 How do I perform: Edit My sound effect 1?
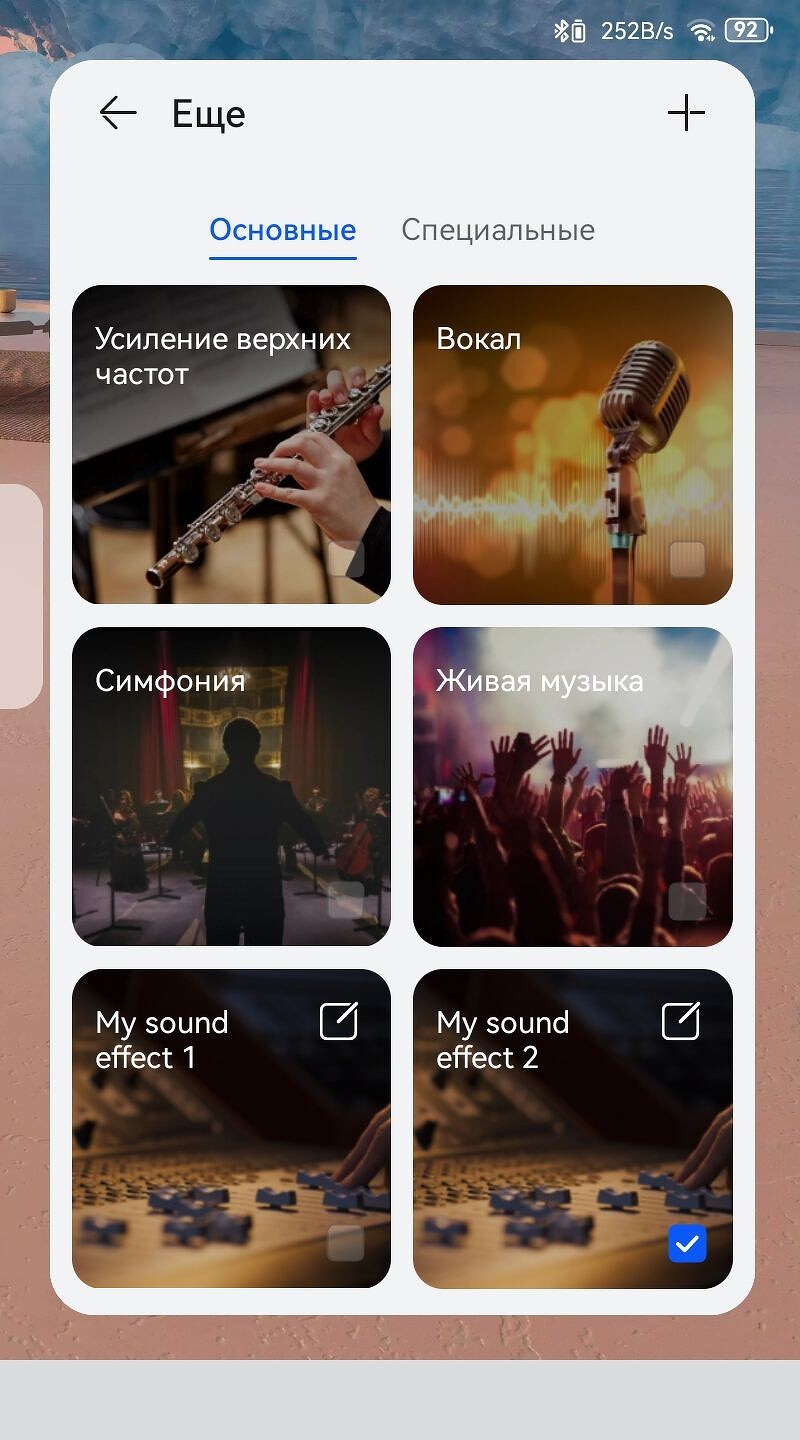click(339, 1022)
